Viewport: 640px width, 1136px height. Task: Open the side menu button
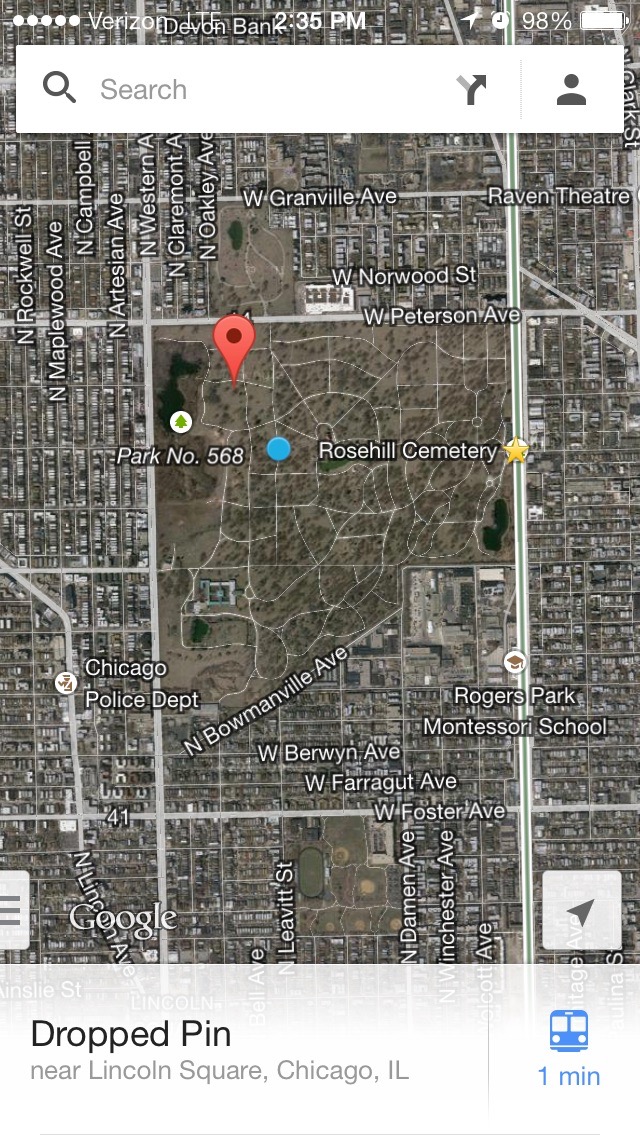point(12,910)
